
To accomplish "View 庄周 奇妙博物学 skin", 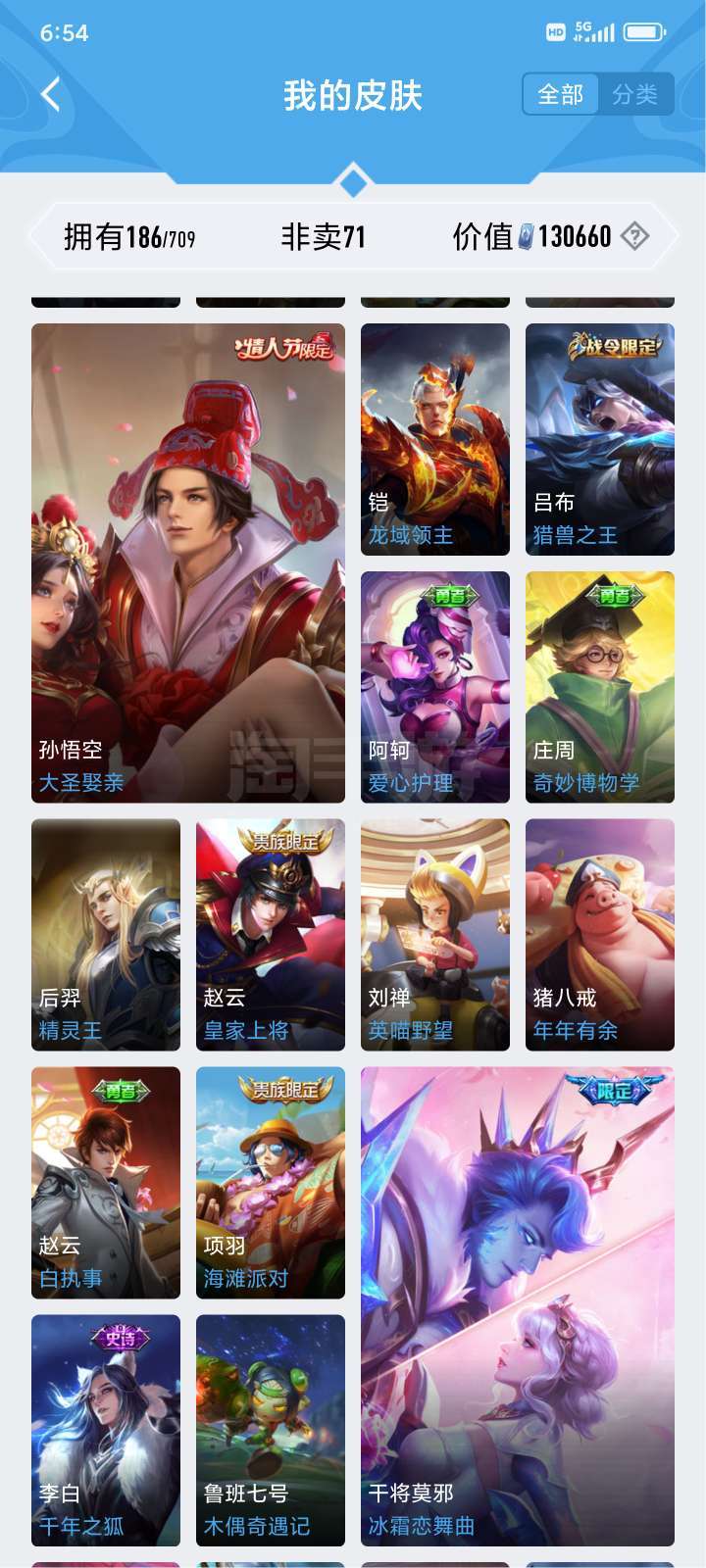I will (x=600, y=687).
